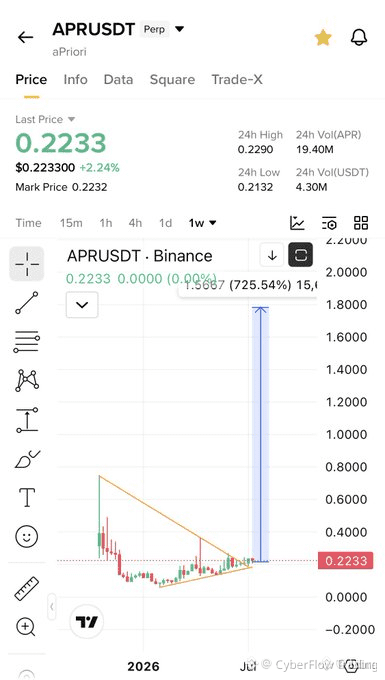
Task: Switch to the Info tab
Action: [x=75, y=79]
